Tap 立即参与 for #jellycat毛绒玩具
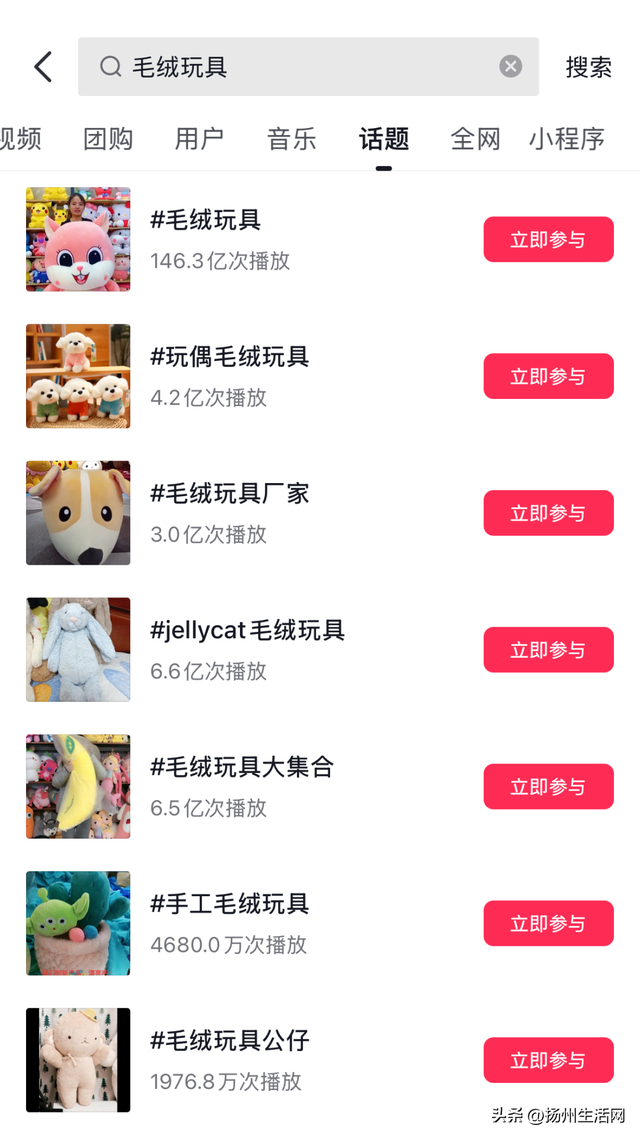640x1138 pixels. [548, 650]
